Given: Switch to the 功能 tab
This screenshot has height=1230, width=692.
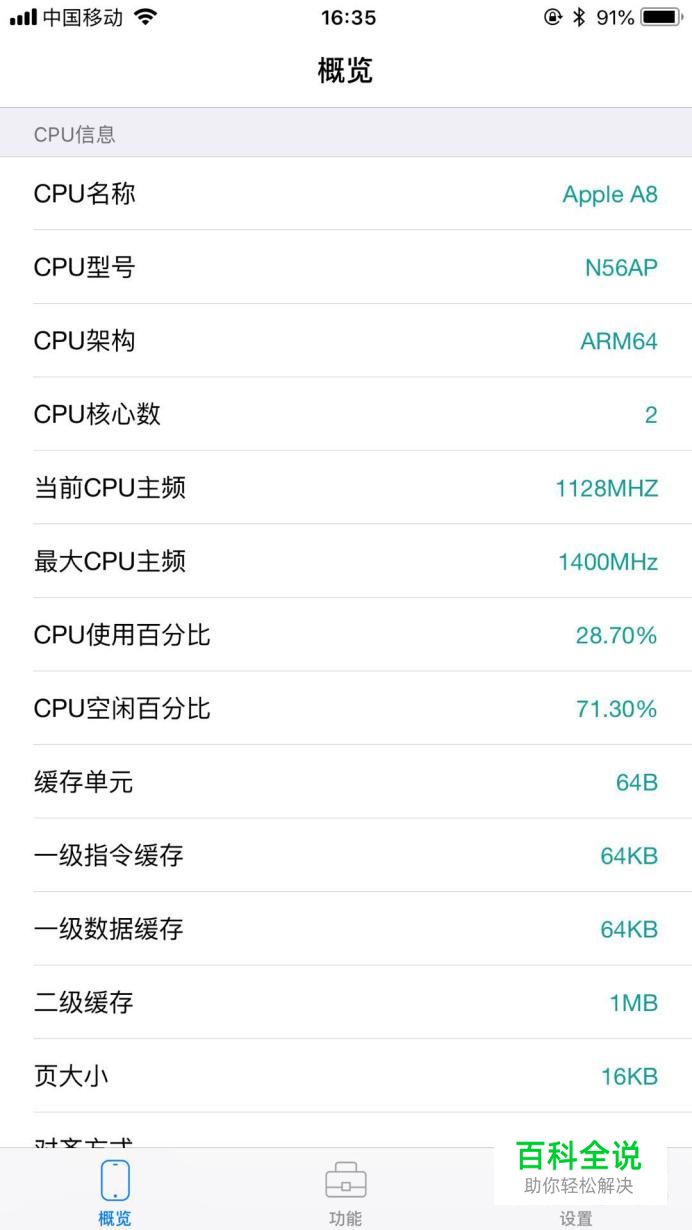Looking at the screenshot, I should pyautogui.click(x=345, y=1190).
